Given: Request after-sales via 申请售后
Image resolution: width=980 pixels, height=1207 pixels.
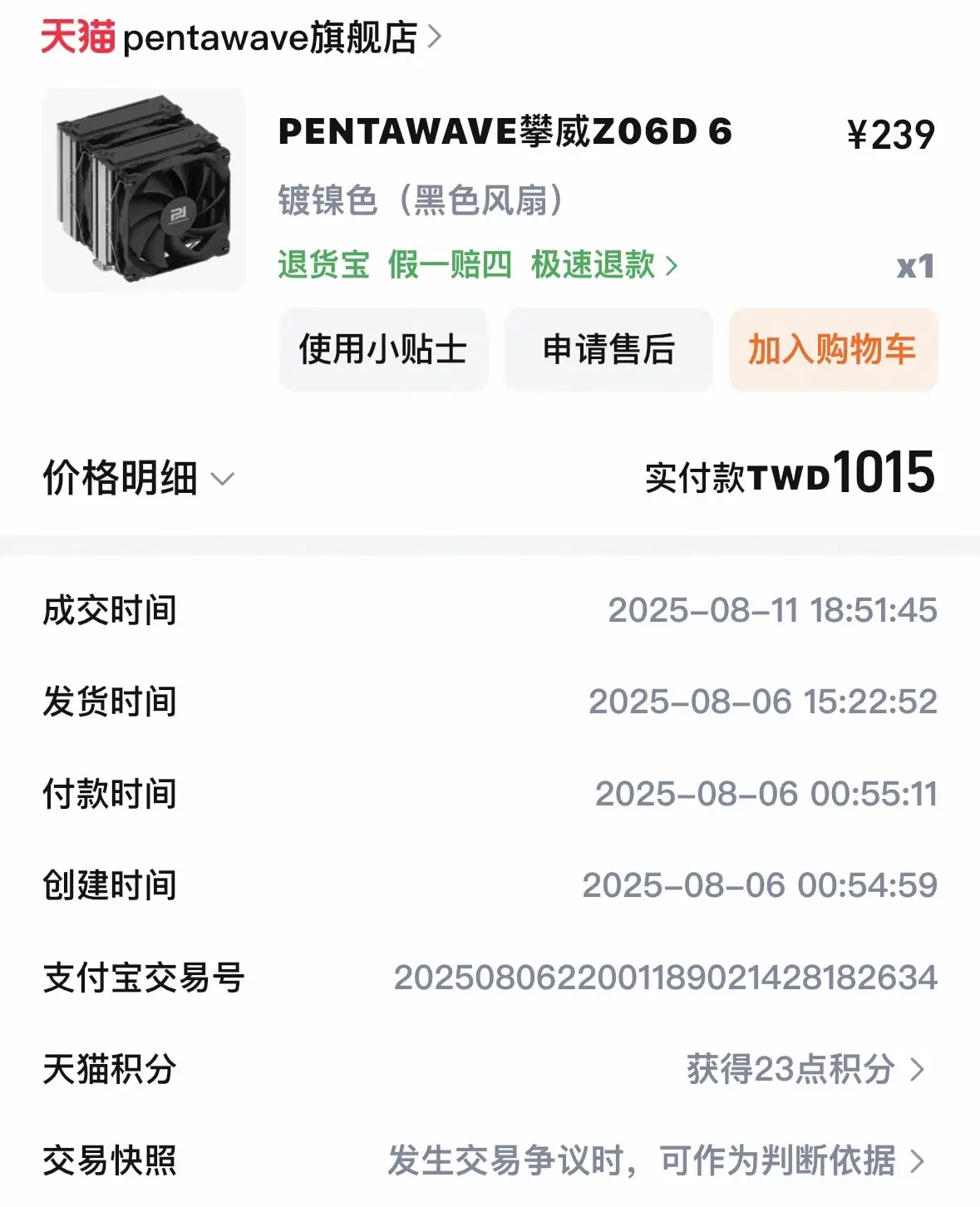Looking at the screenshot, I should [x=608, y=349].
